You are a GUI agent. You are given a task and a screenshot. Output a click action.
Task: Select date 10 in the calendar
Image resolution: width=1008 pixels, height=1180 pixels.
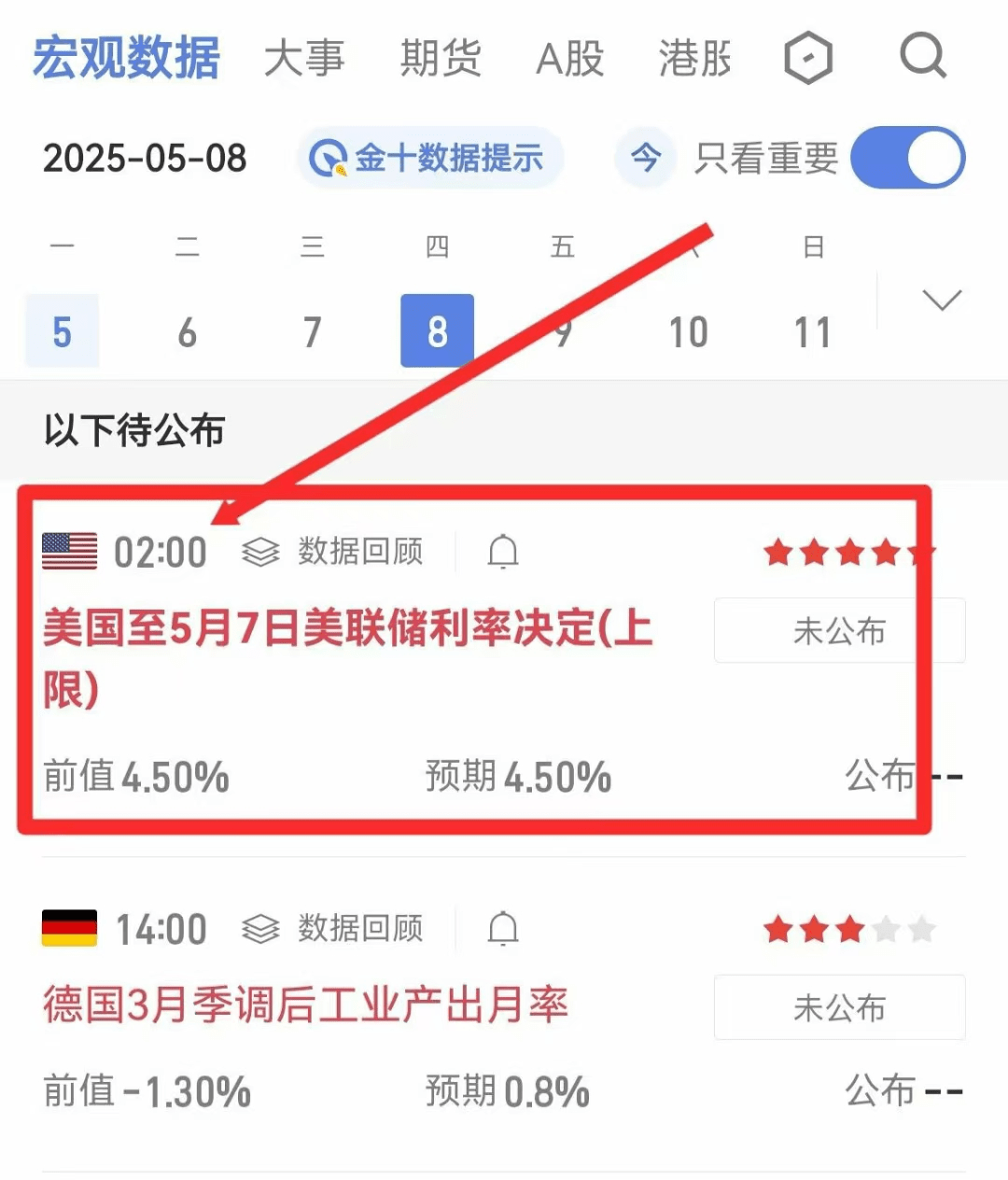688,331
